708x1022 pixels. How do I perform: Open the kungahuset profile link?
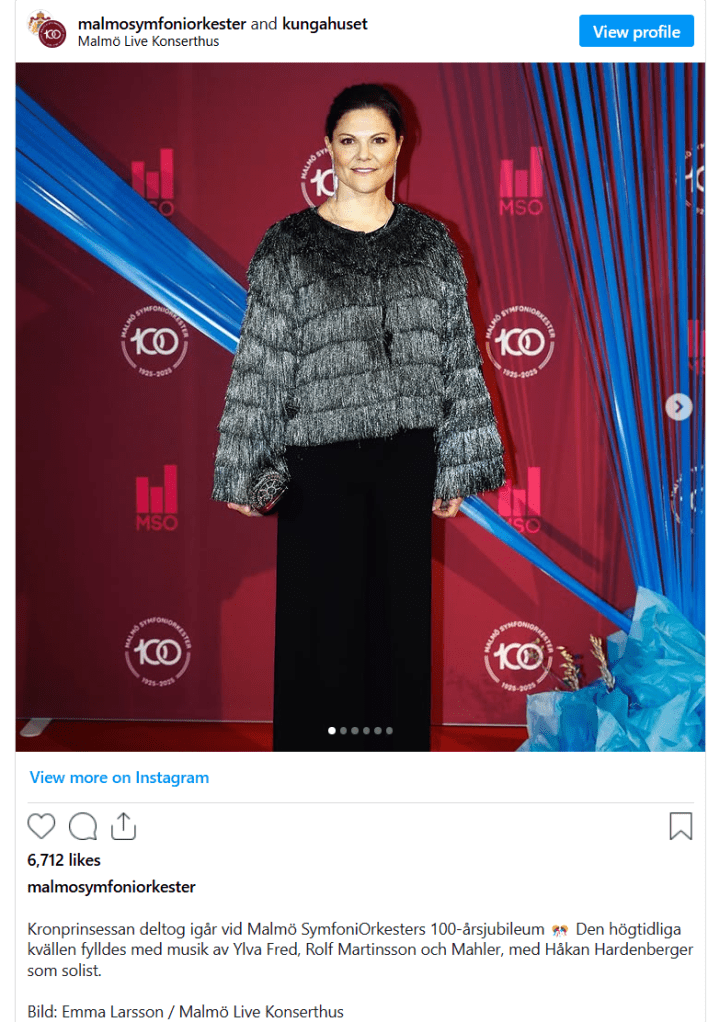324,24
